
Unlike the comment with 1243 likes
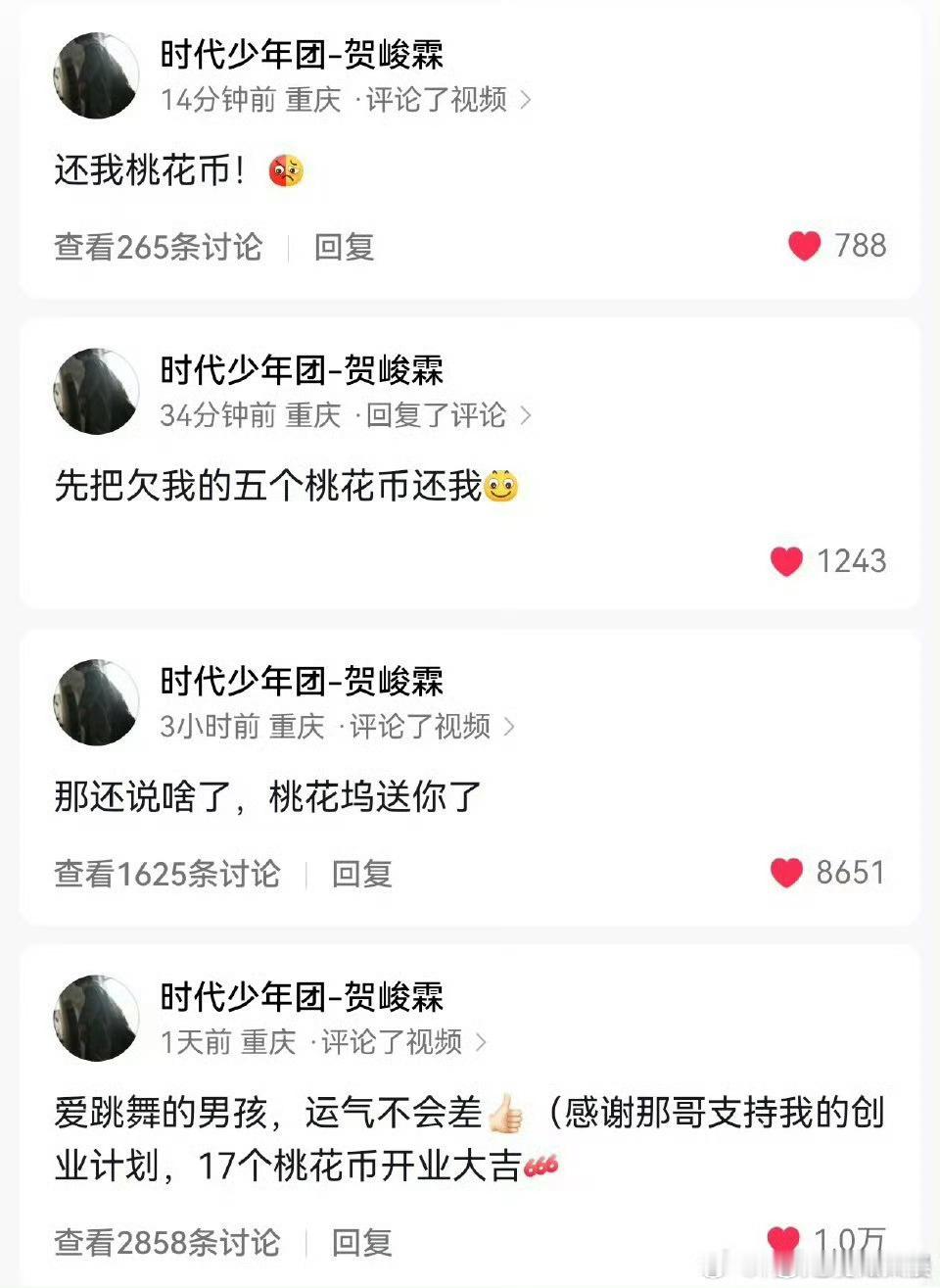(785, 562)
